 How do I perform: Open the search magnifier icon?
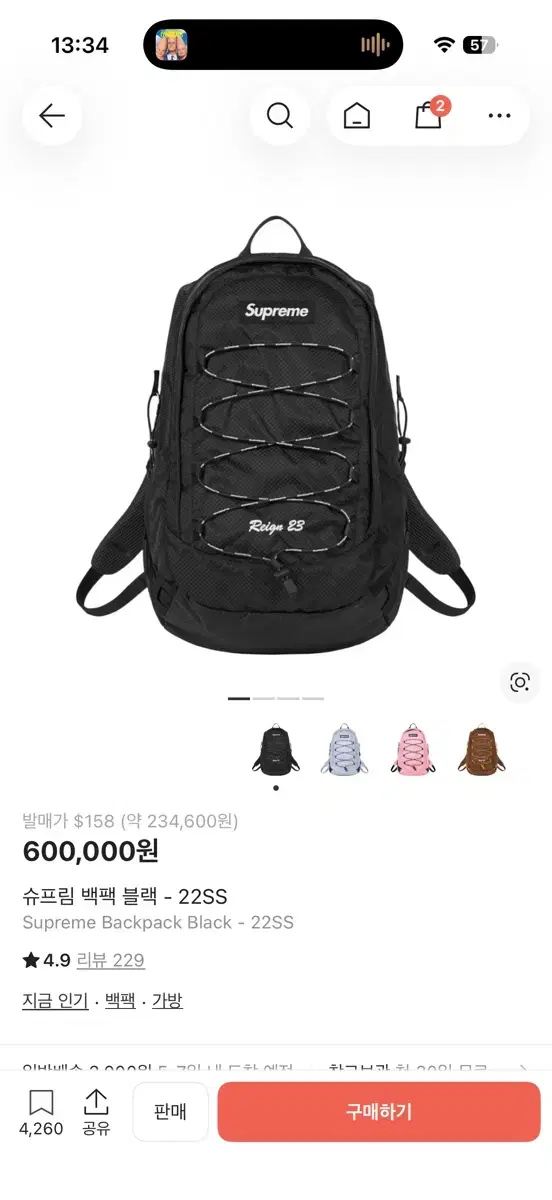coord(280,116)
